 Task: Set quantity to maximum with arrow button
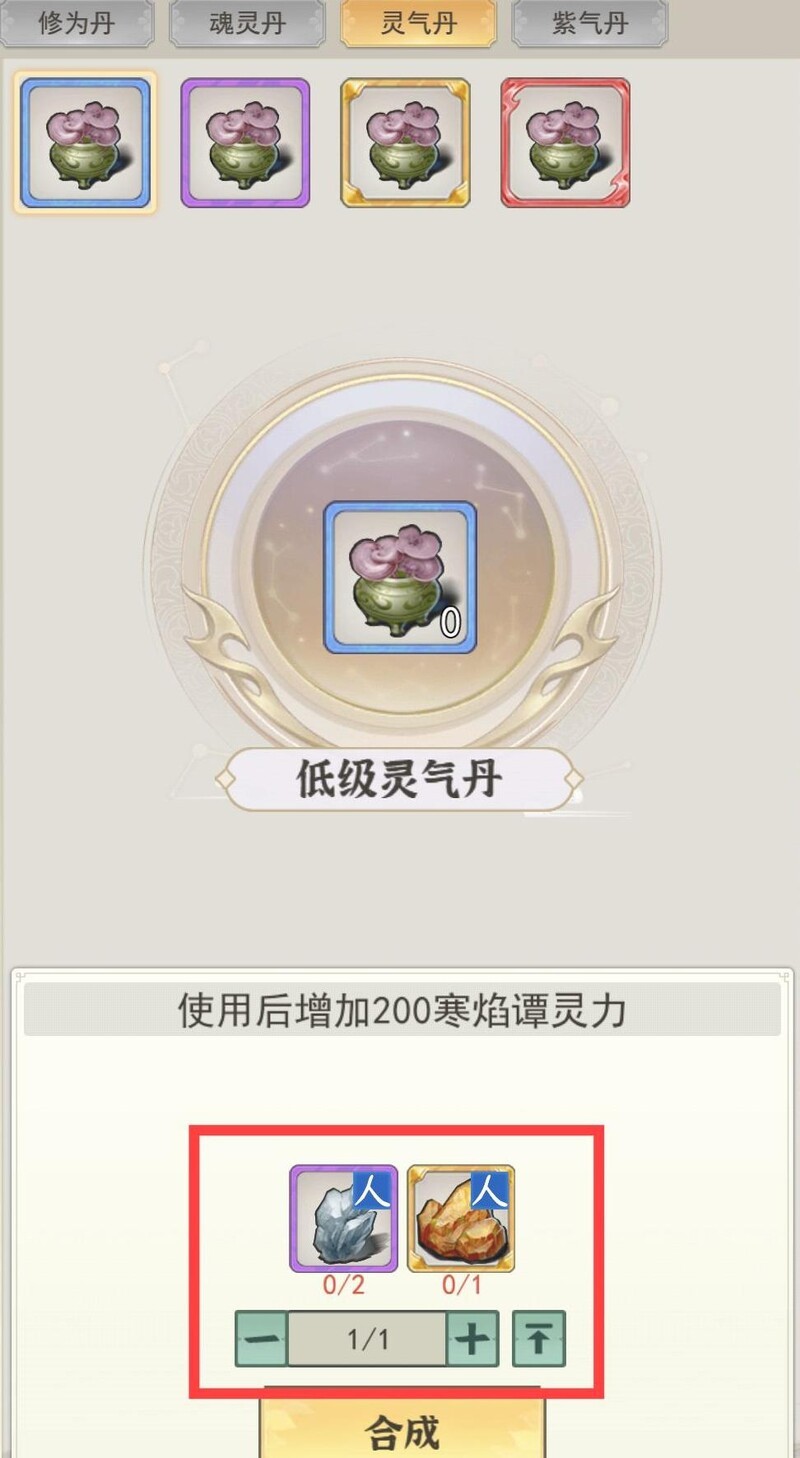[539, 1339]
